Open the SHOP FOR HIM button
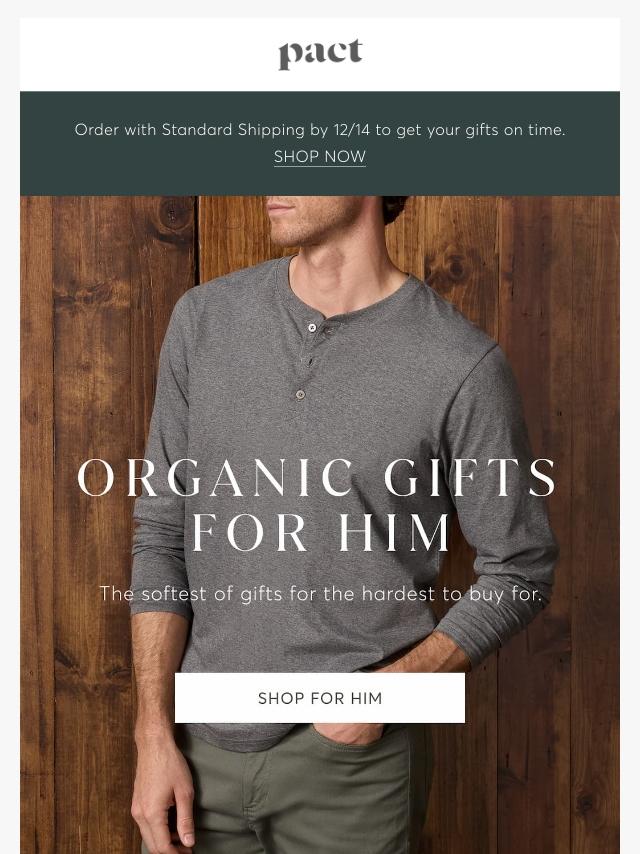Image resolution: width=640 pixels, height=854 pixels. [x=320, y=698]
